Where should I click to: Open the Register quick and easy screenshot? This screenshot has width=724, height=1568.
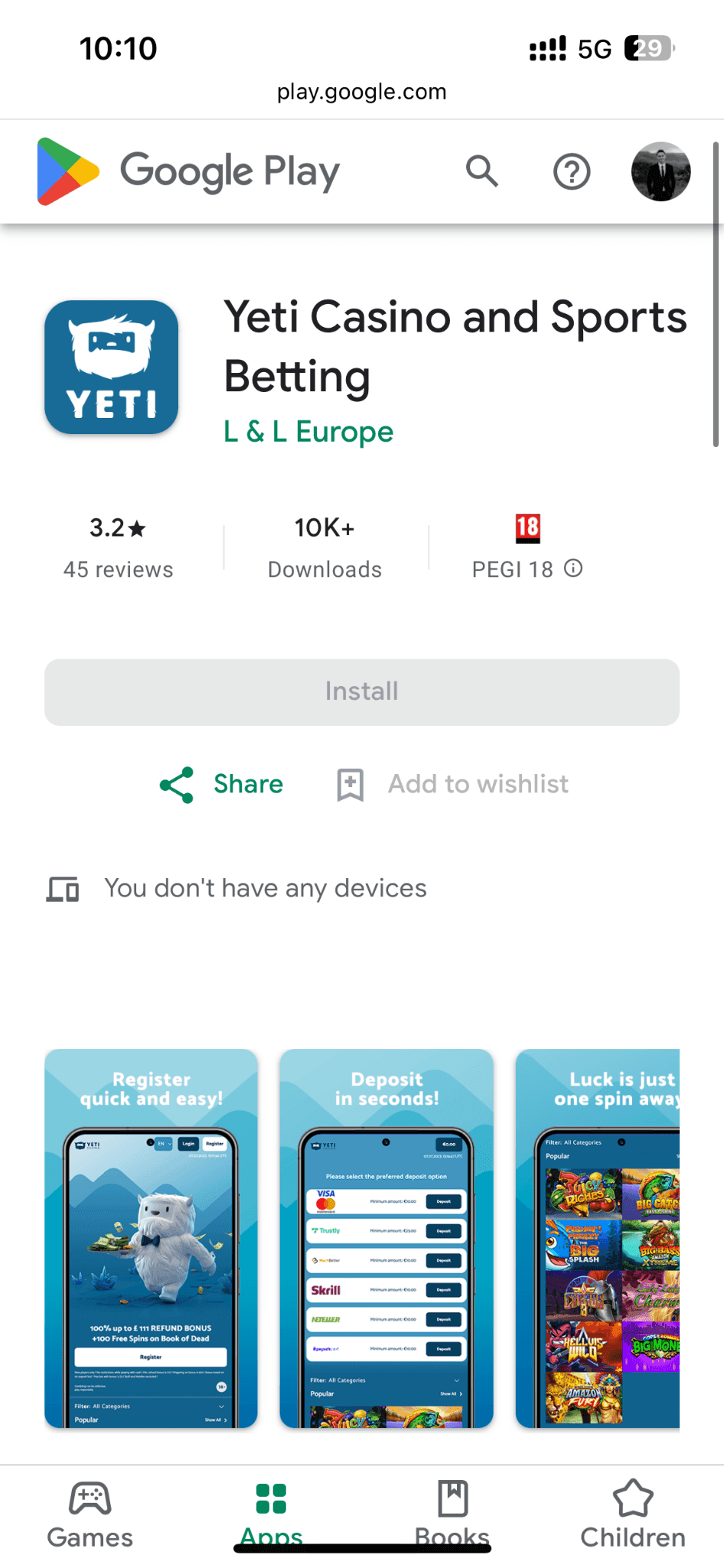151,1240
